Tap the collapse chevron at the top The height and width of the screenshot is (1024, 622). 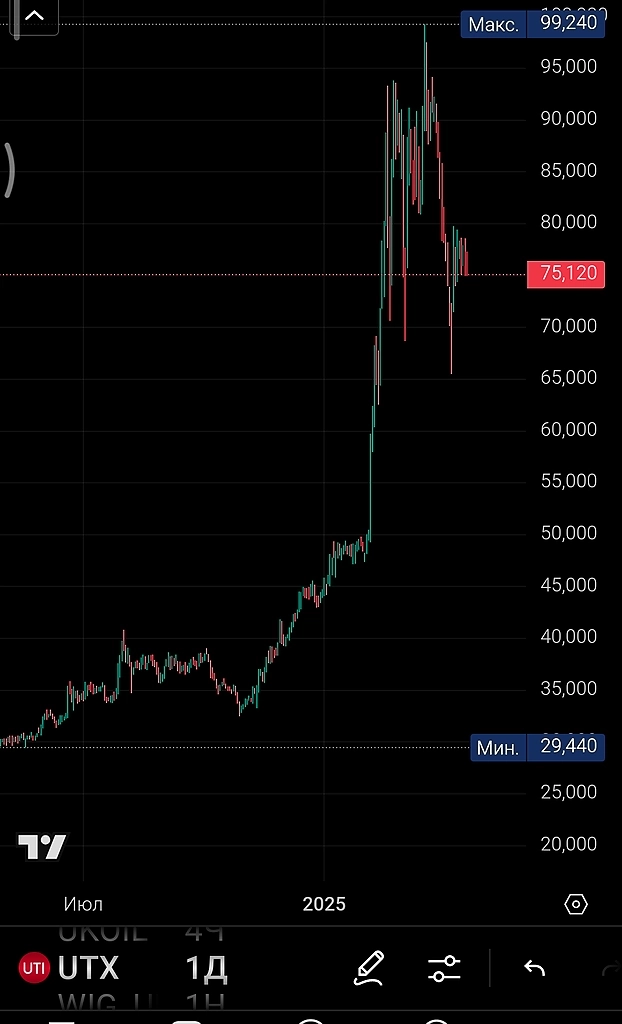[35, 16]
